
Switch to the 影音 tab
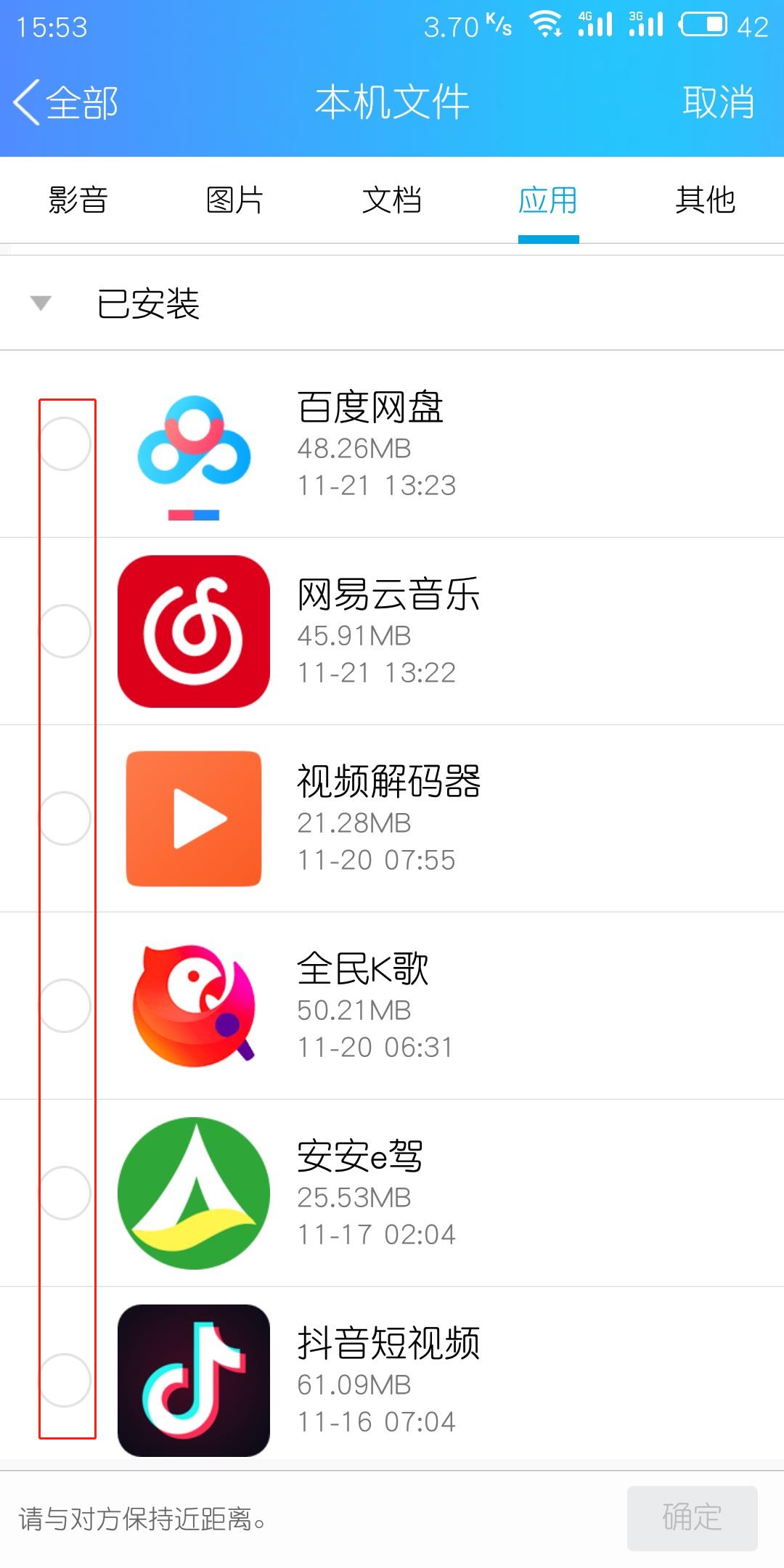(x=78, y=200)
